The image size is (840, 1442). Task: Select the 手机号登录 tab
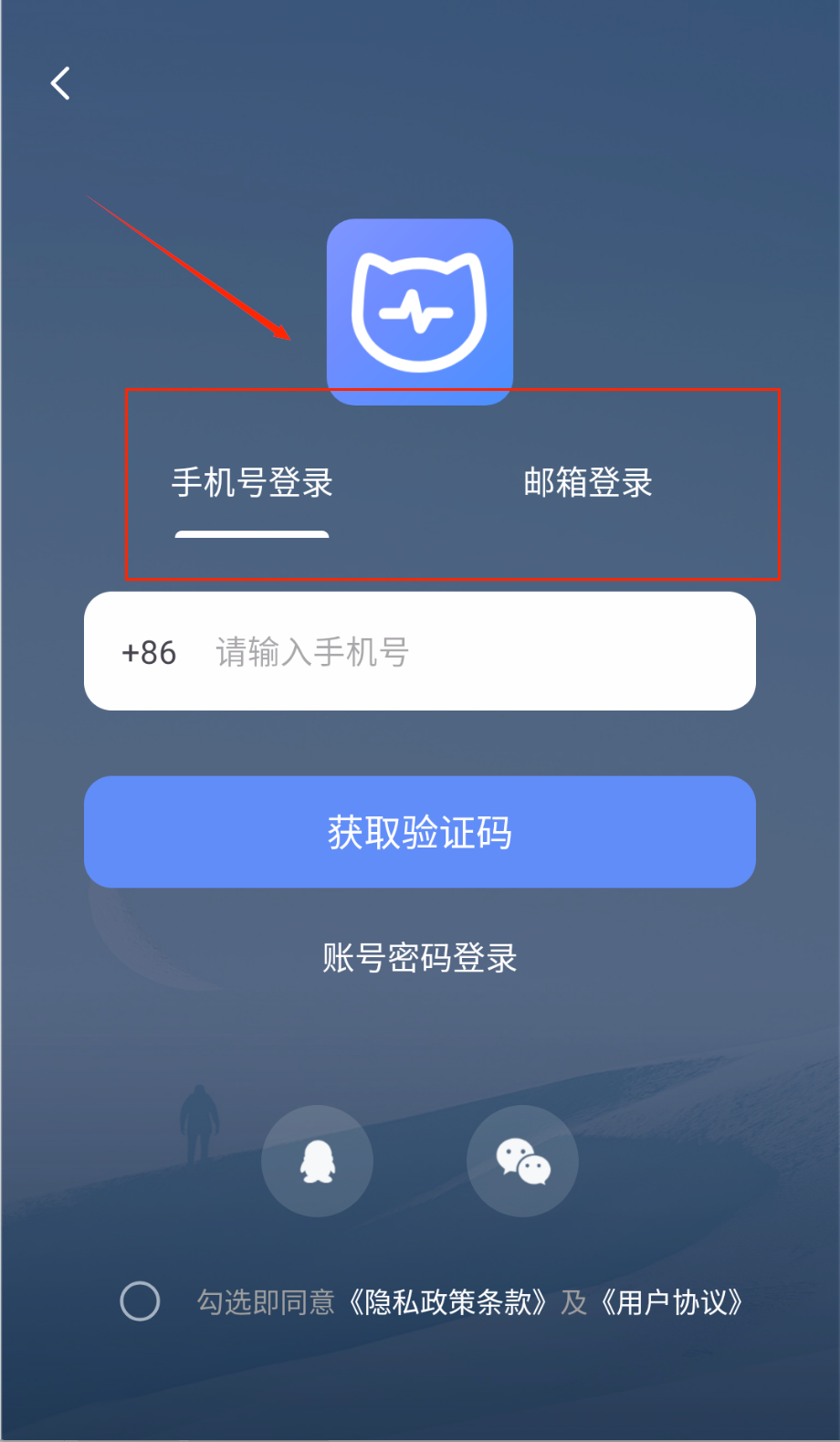(252, 483)
